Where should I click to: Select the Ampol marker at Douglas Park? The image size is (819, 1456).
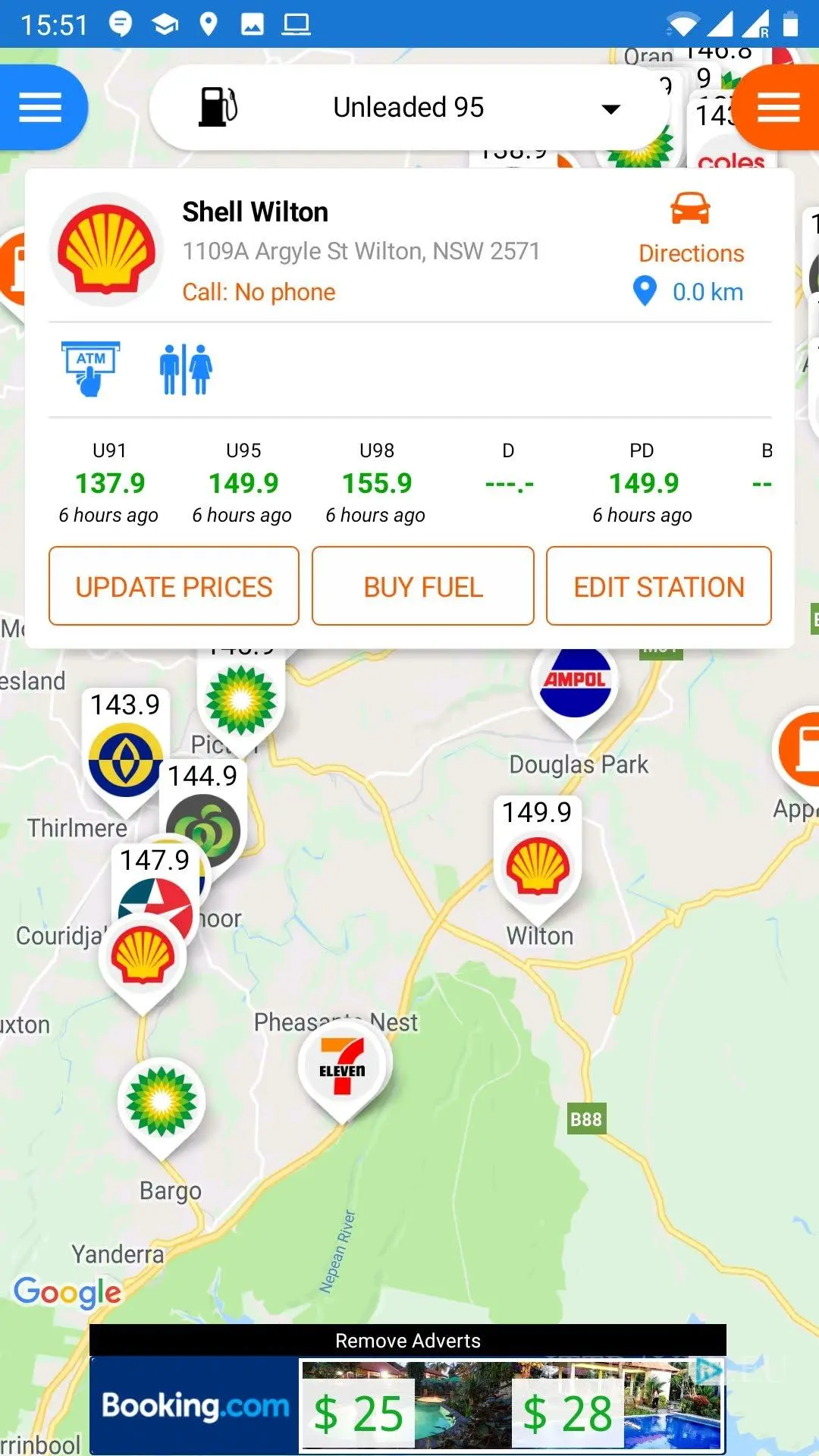(x=576, y=682)
